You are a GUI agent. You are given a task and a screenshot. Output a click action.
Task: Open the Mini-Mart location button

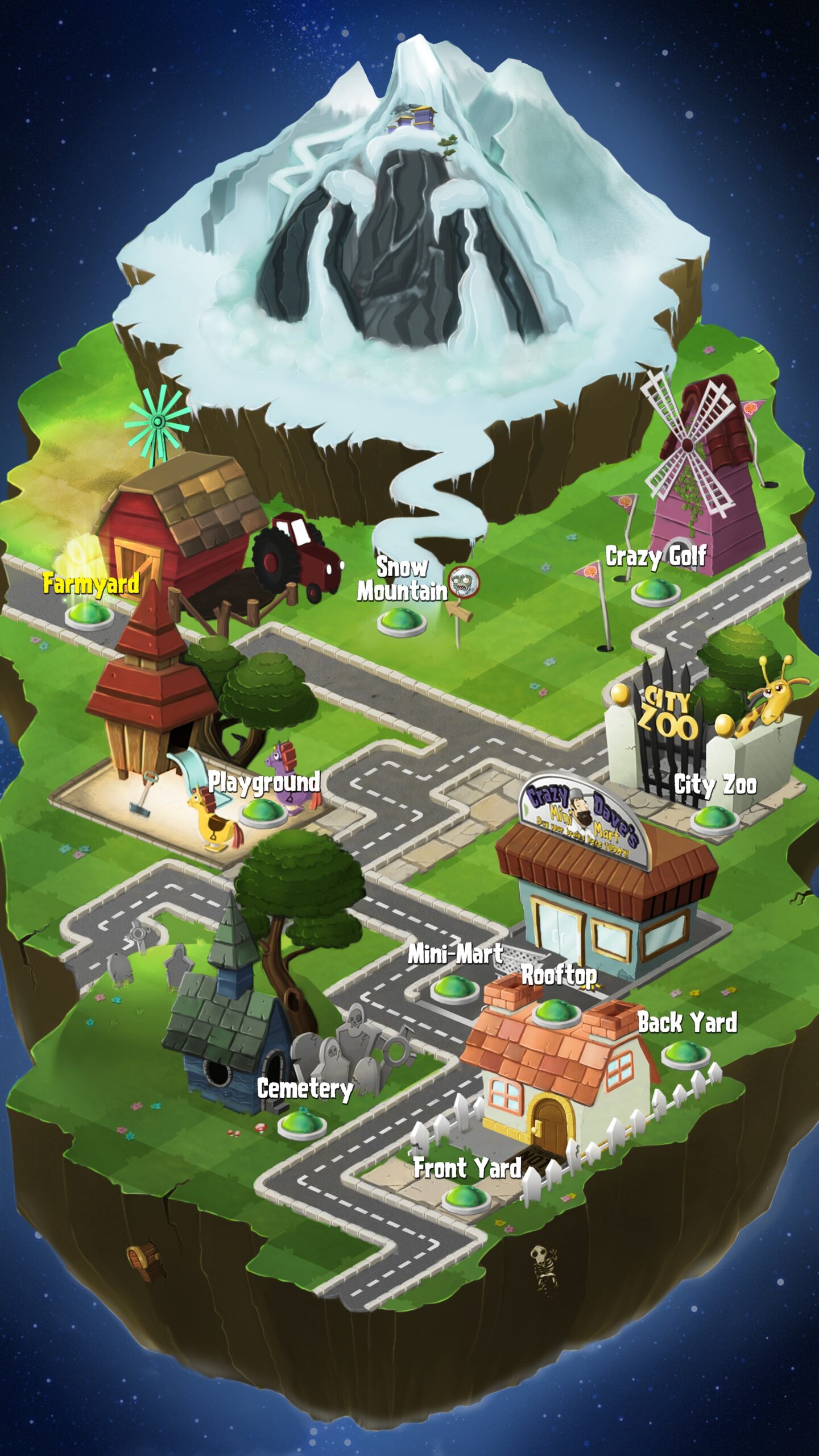point(454,989)
